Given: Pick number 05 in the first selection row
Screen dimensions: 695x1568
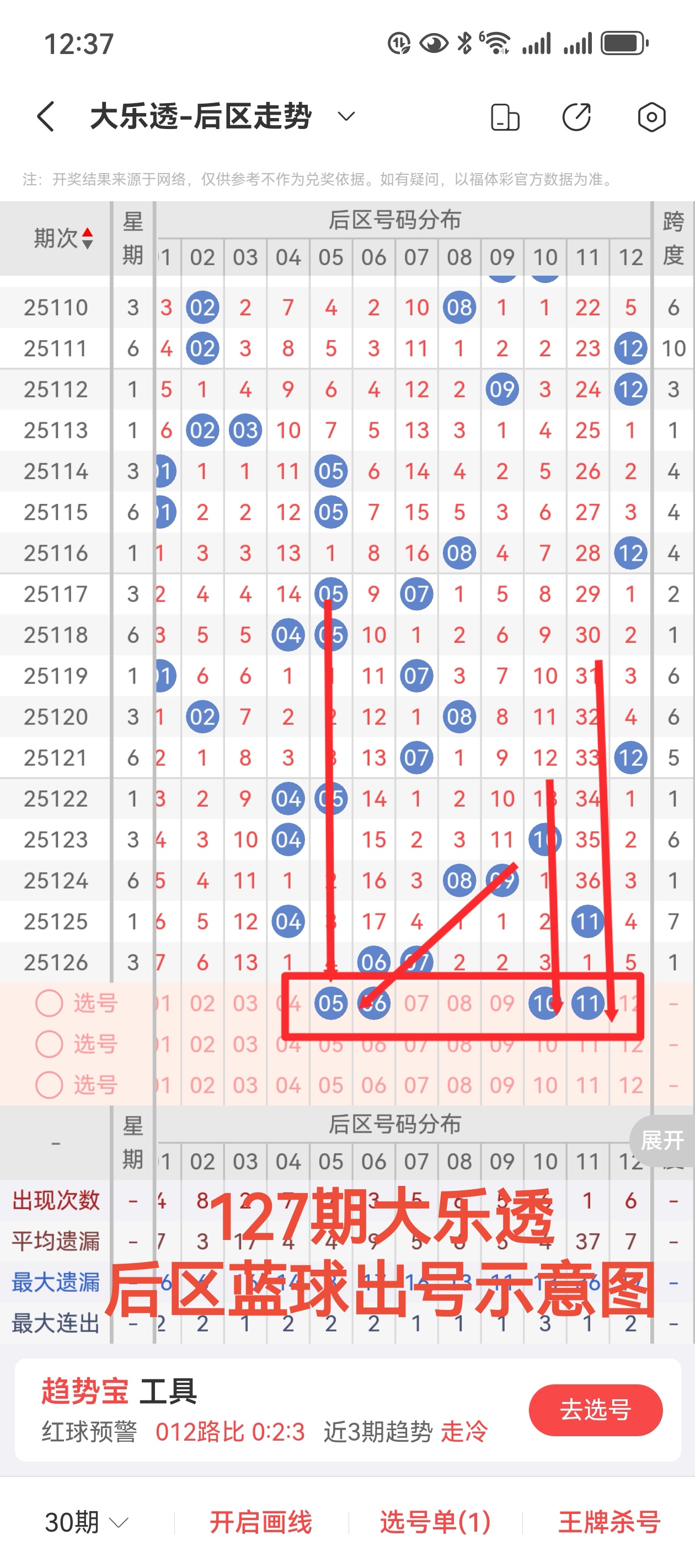Looking at the screenshot, I should [331, 1003].
